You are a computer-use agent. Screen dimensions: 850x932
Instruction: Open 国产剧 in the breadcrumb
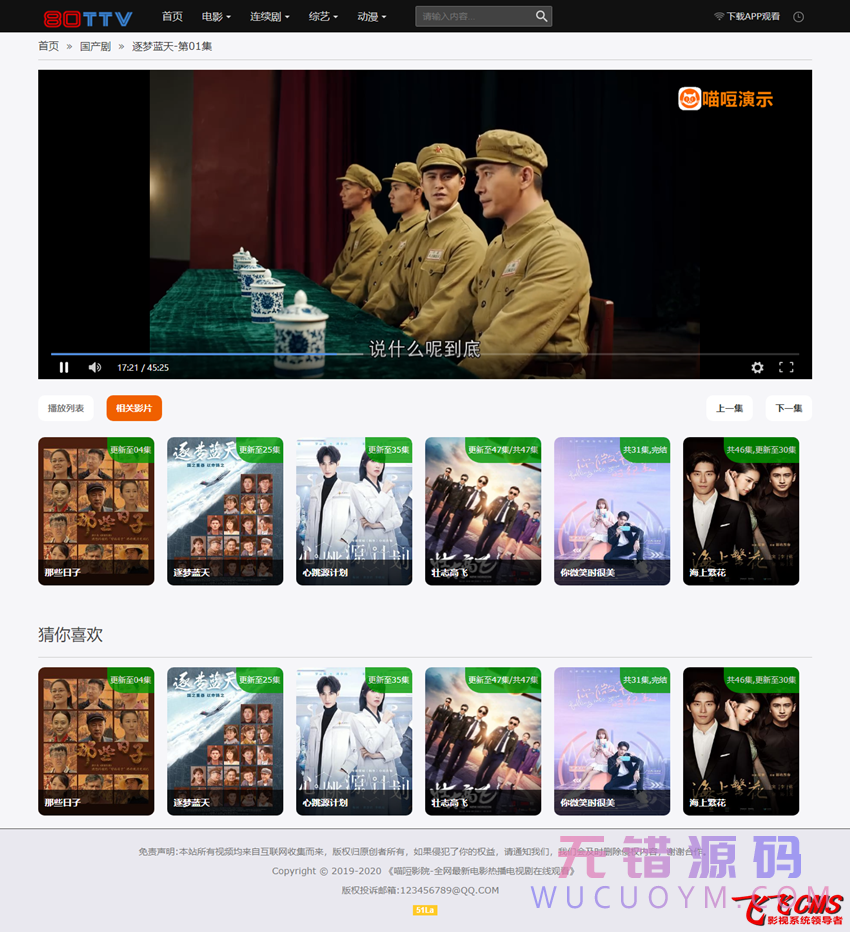click(x=95, y=46)
